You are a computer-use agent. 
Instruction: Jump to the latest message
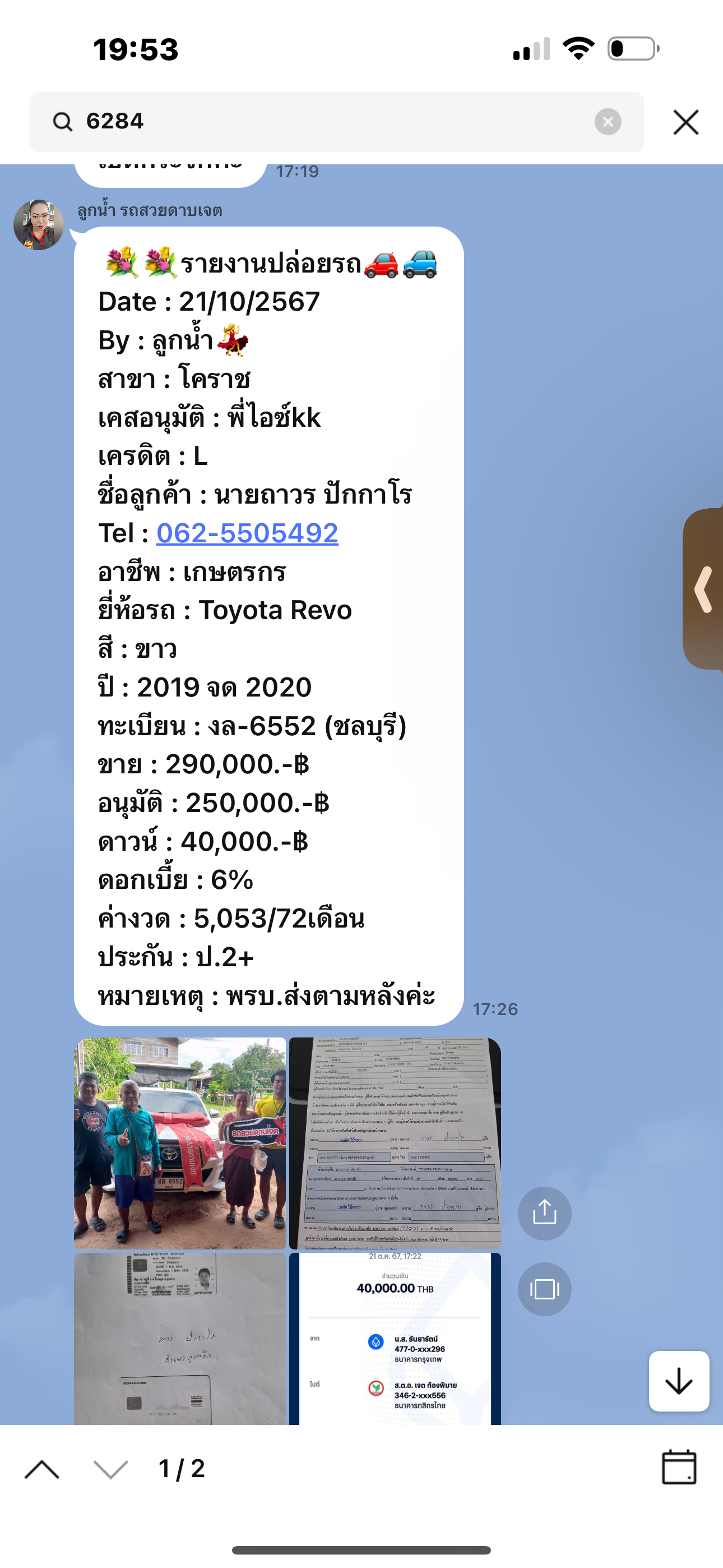679,1381
